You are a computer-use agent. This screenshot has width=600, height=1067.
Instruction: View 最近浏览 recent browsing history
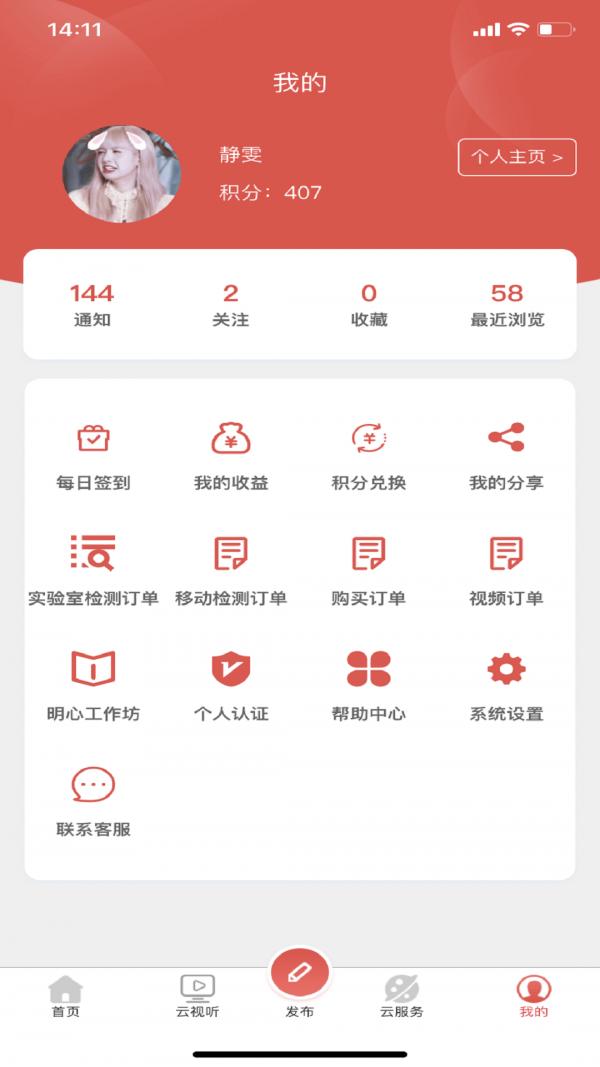coord(507,305)
